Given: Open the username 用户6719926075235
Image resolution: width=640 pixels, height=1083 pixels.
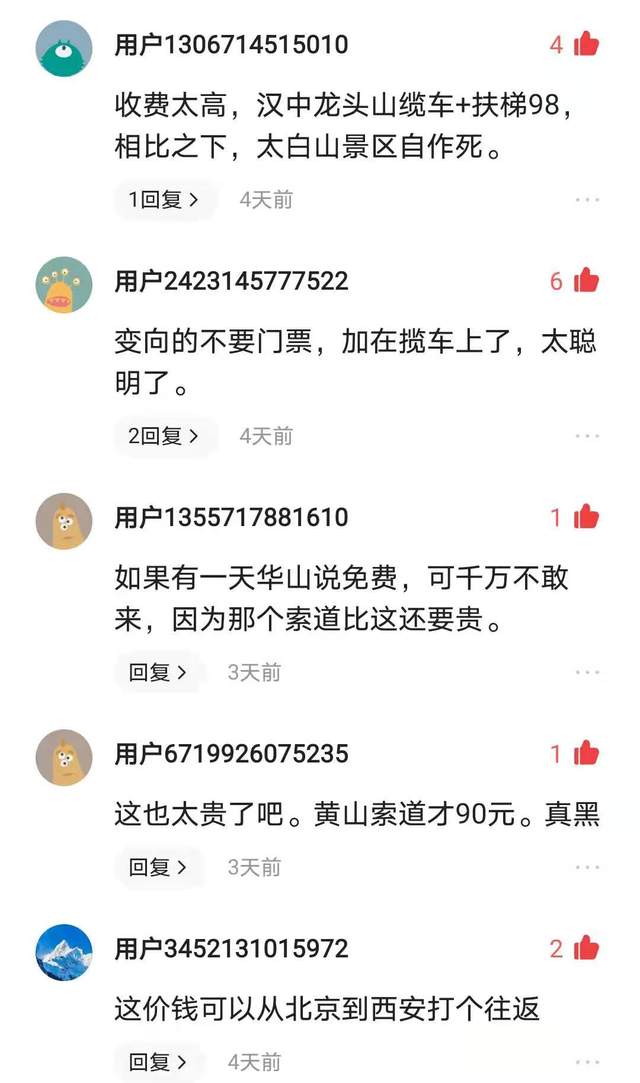Looking at the screenshot, I should (x=231, y=754).
